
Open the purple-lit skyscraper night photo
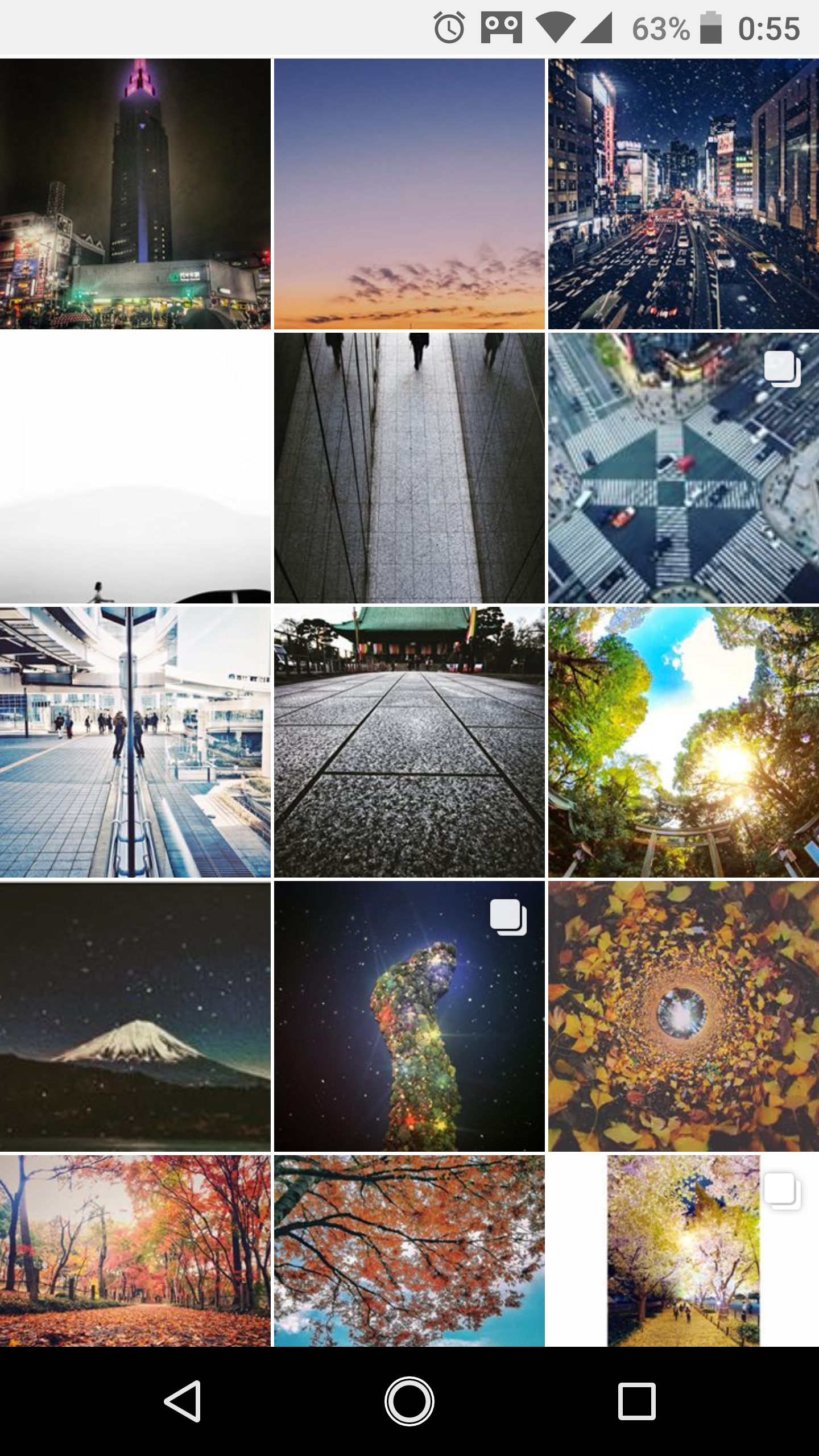coord(135,193)
